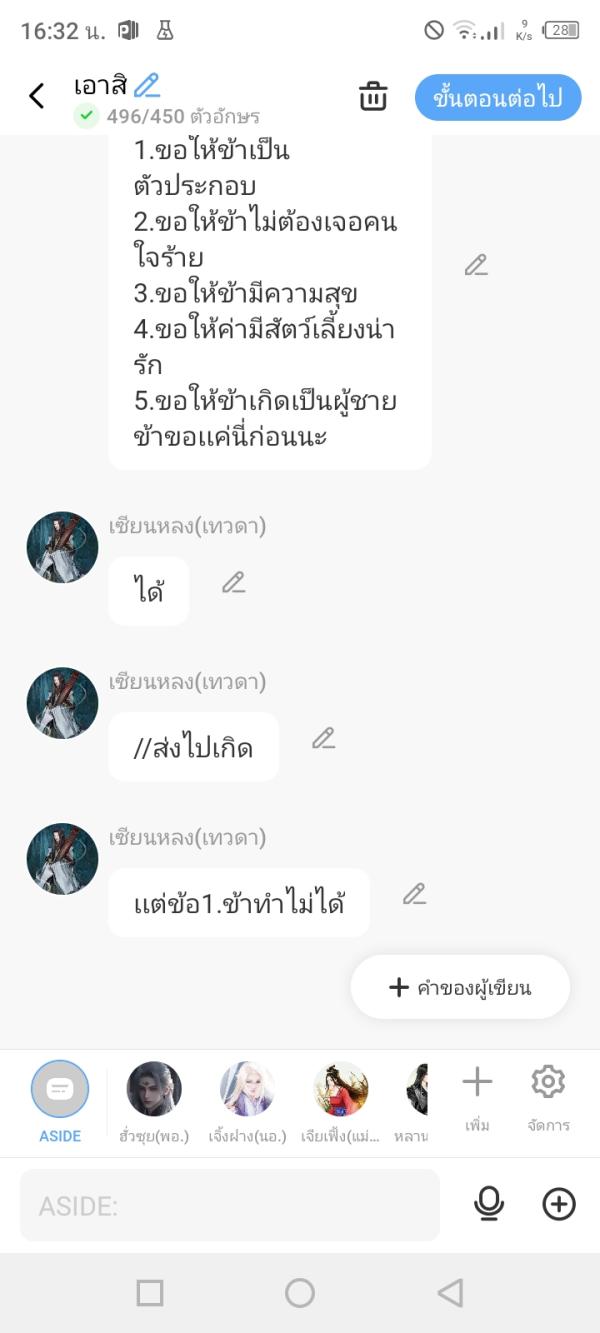The image size is (600, 1333).
Task: Add author's note with คำของผู้เขียน
Action: tap(460, 988)
